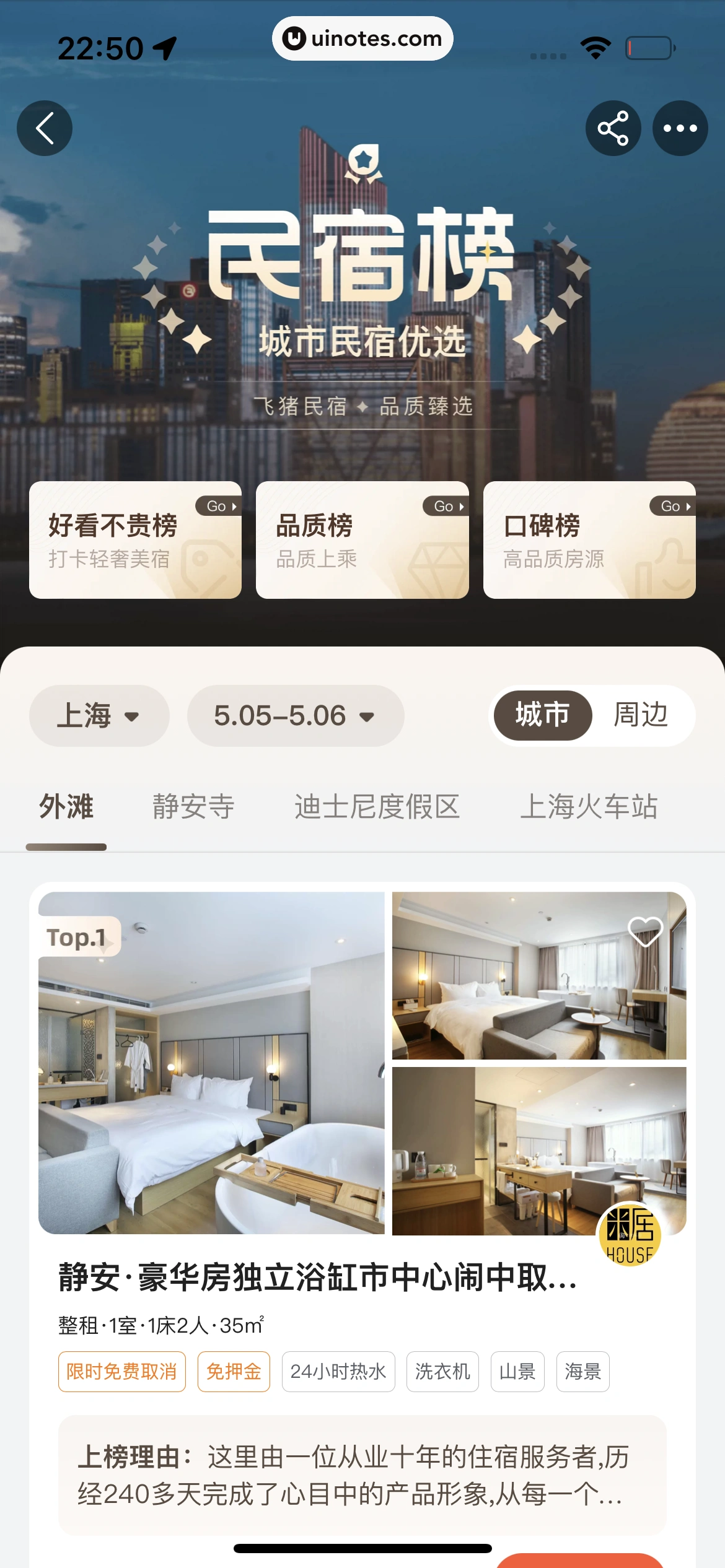The height and width of the screenshot is (1568, 725).
Task: Change the 5.05–5.06 stay dates
Action: [296, 716]
